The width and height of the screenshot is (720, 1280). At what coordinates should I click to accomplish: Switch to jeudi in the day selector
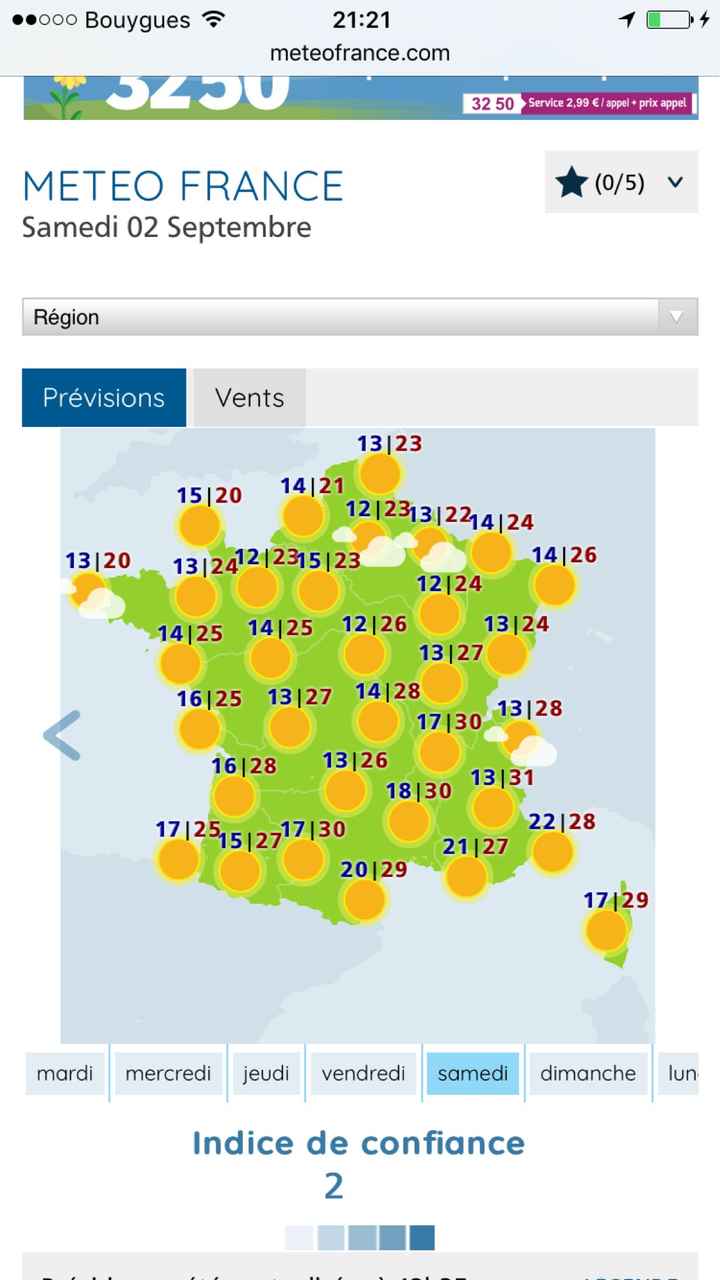tap(267, 1073)
